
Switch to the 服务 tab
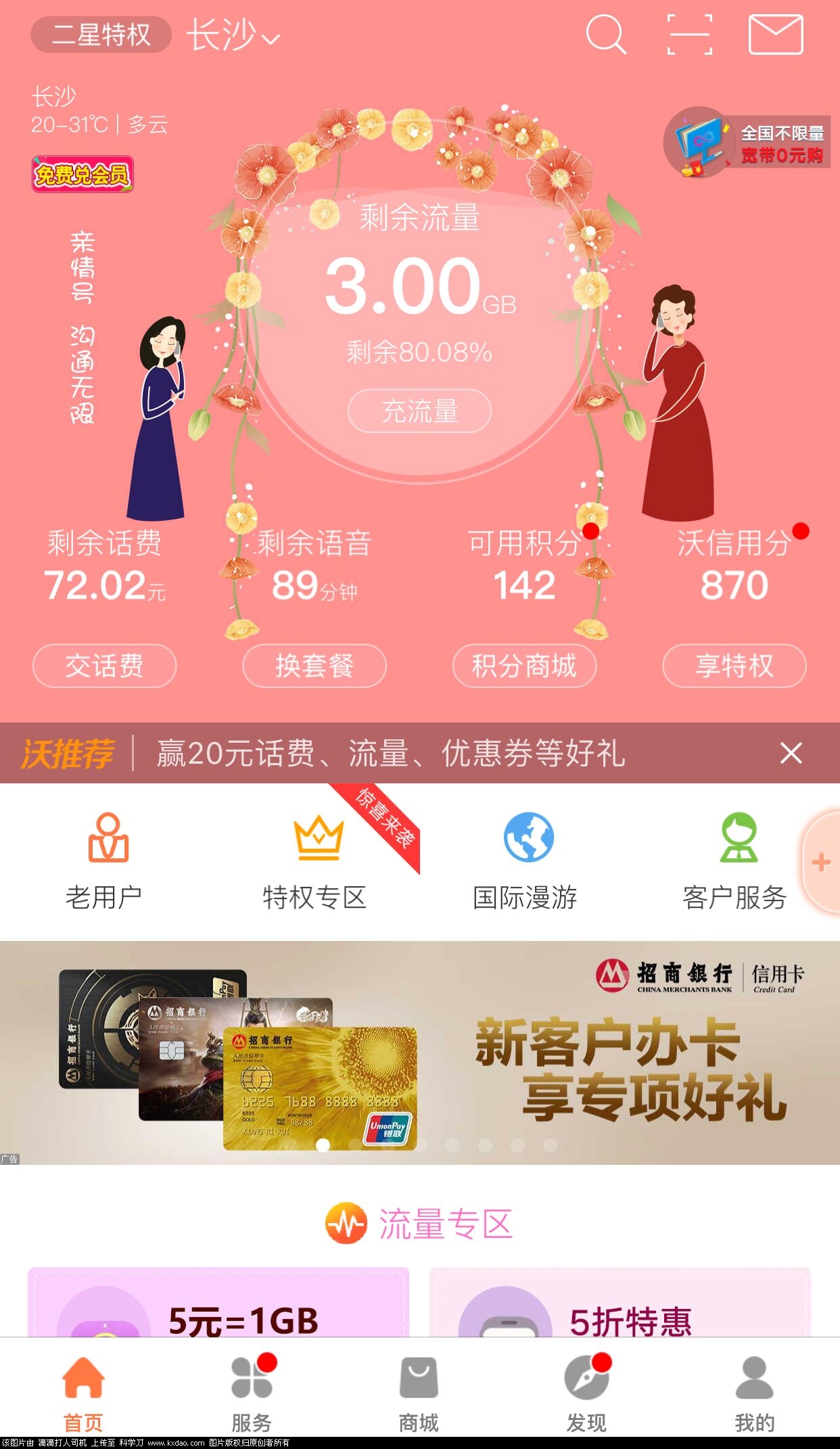pos(252,1394)
